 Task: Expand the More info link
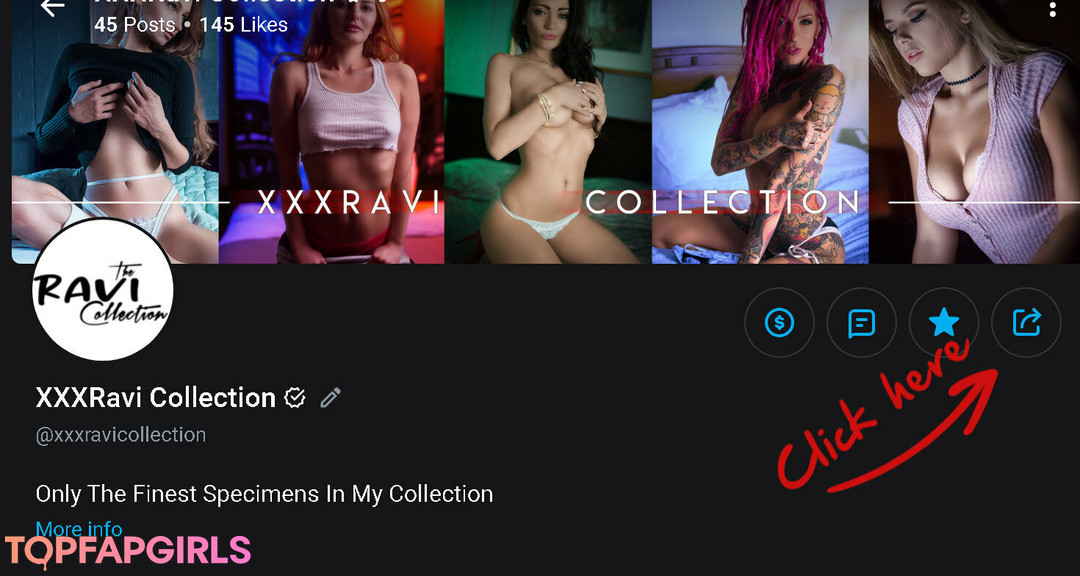(x=79, y=529)
